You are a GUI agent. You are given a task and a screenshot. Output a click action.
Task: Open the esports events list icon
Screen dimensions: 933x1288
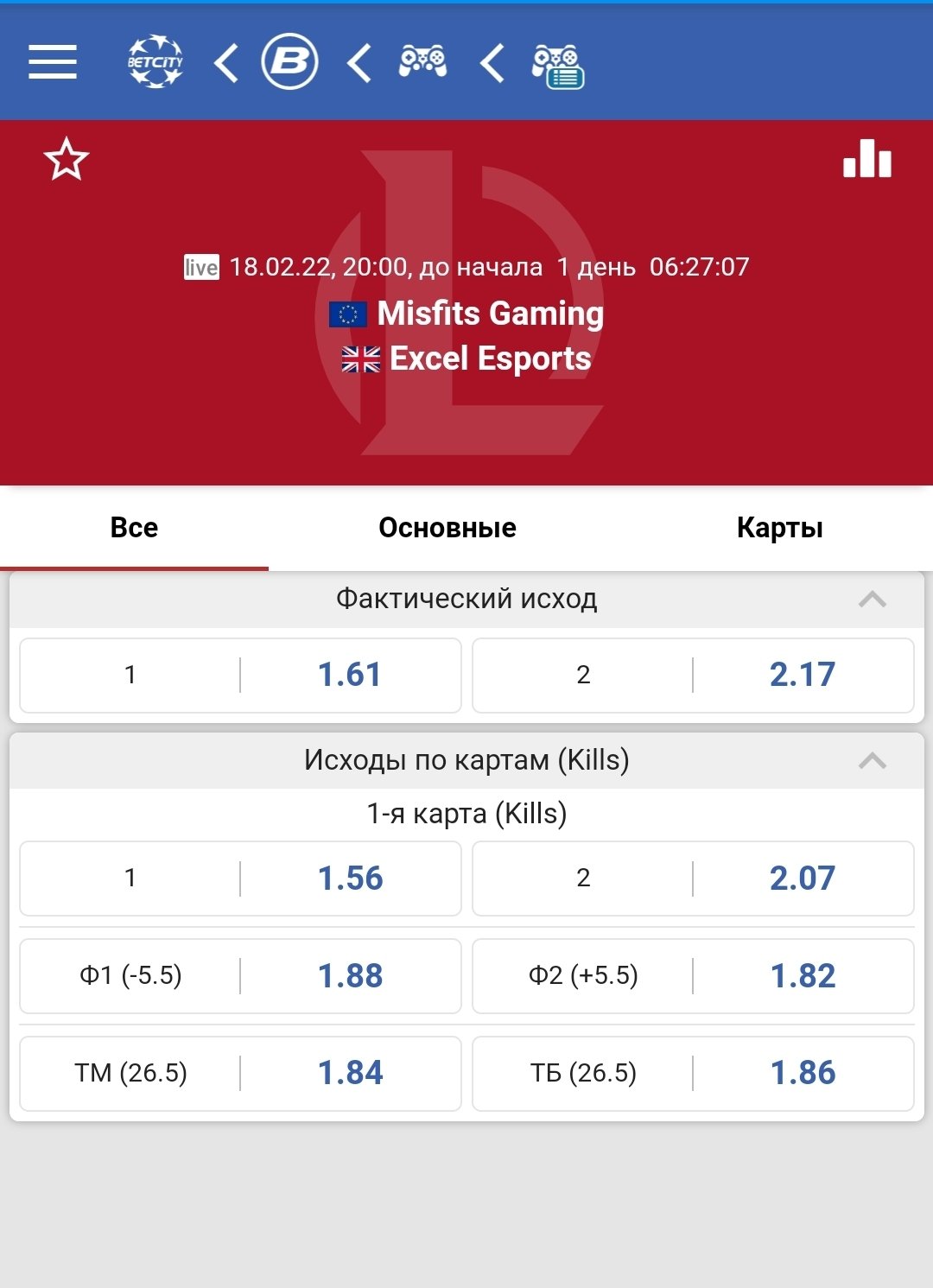pyautogui.click(x=558, y=66)
